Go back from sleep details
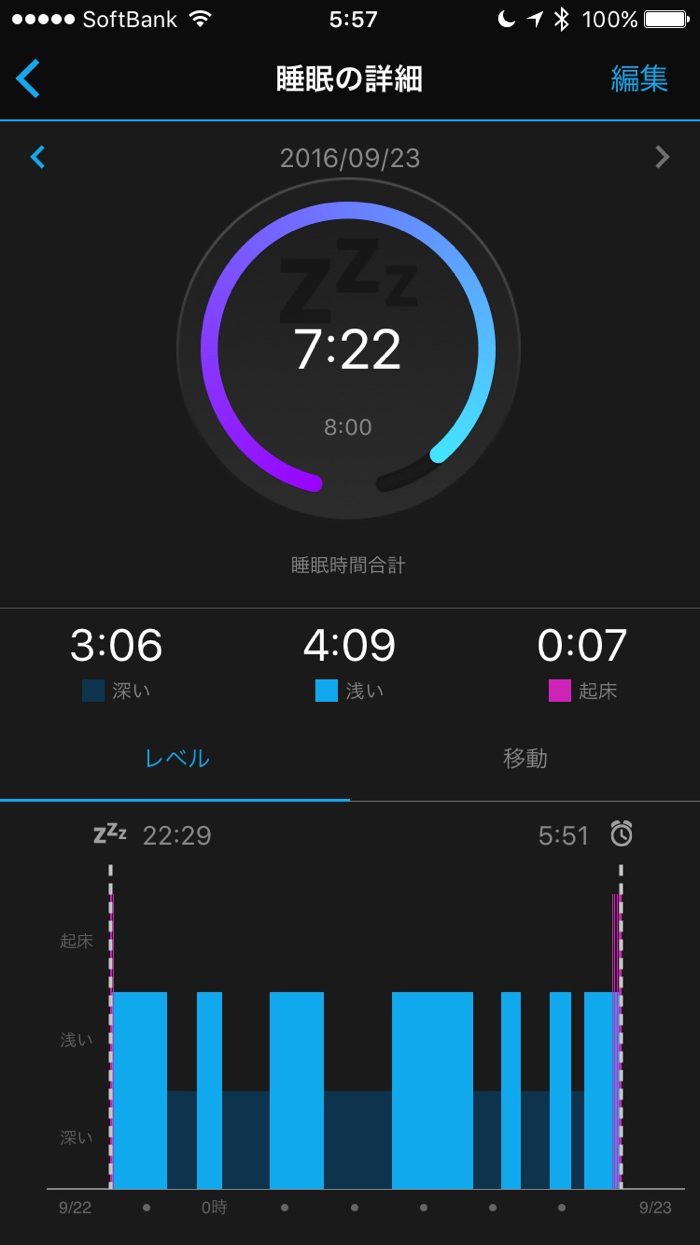The image size is (700, 1245). (x=28, y=78)
